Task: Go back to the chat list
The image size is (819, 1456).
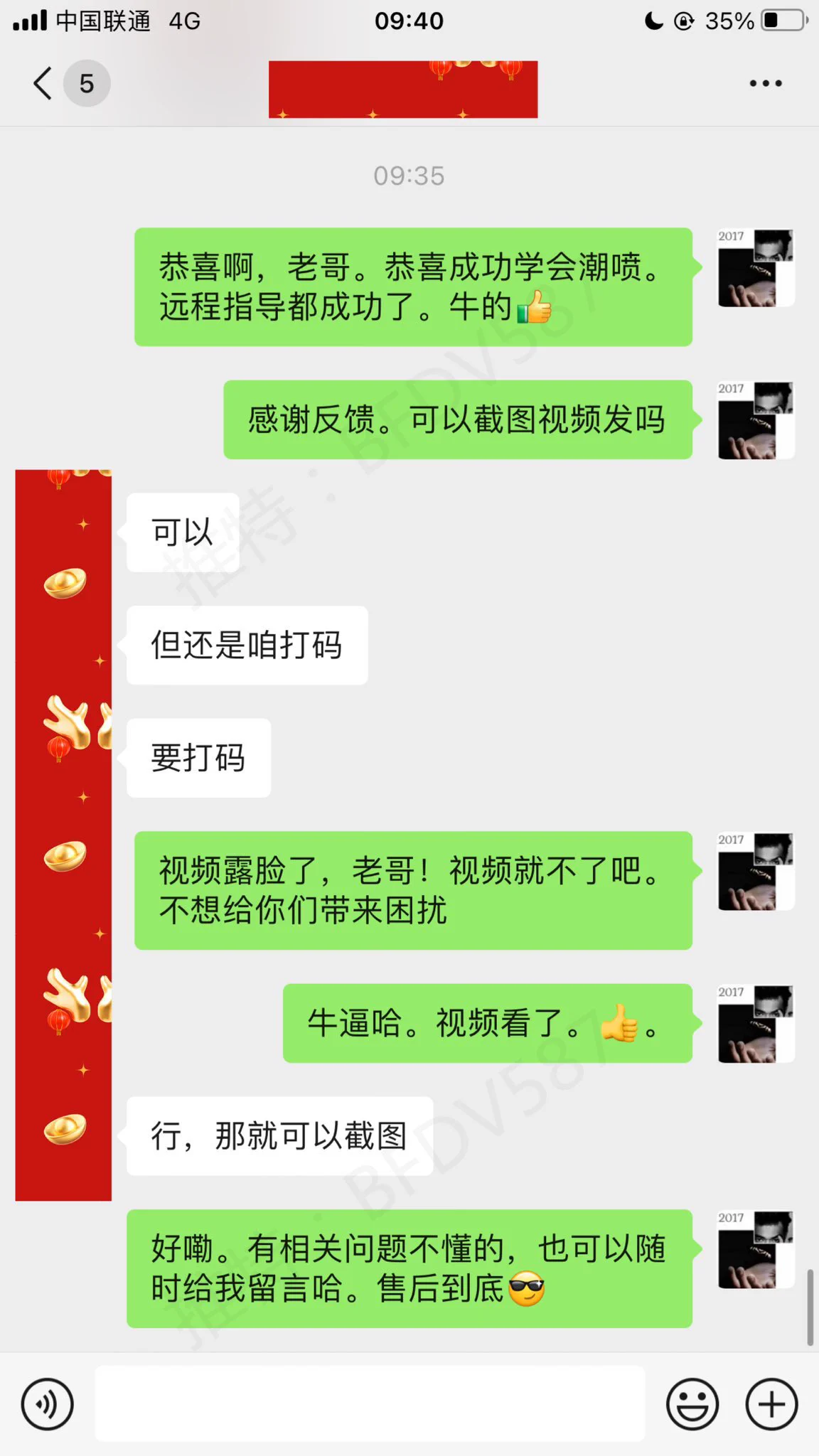Action: click(43, 83)
